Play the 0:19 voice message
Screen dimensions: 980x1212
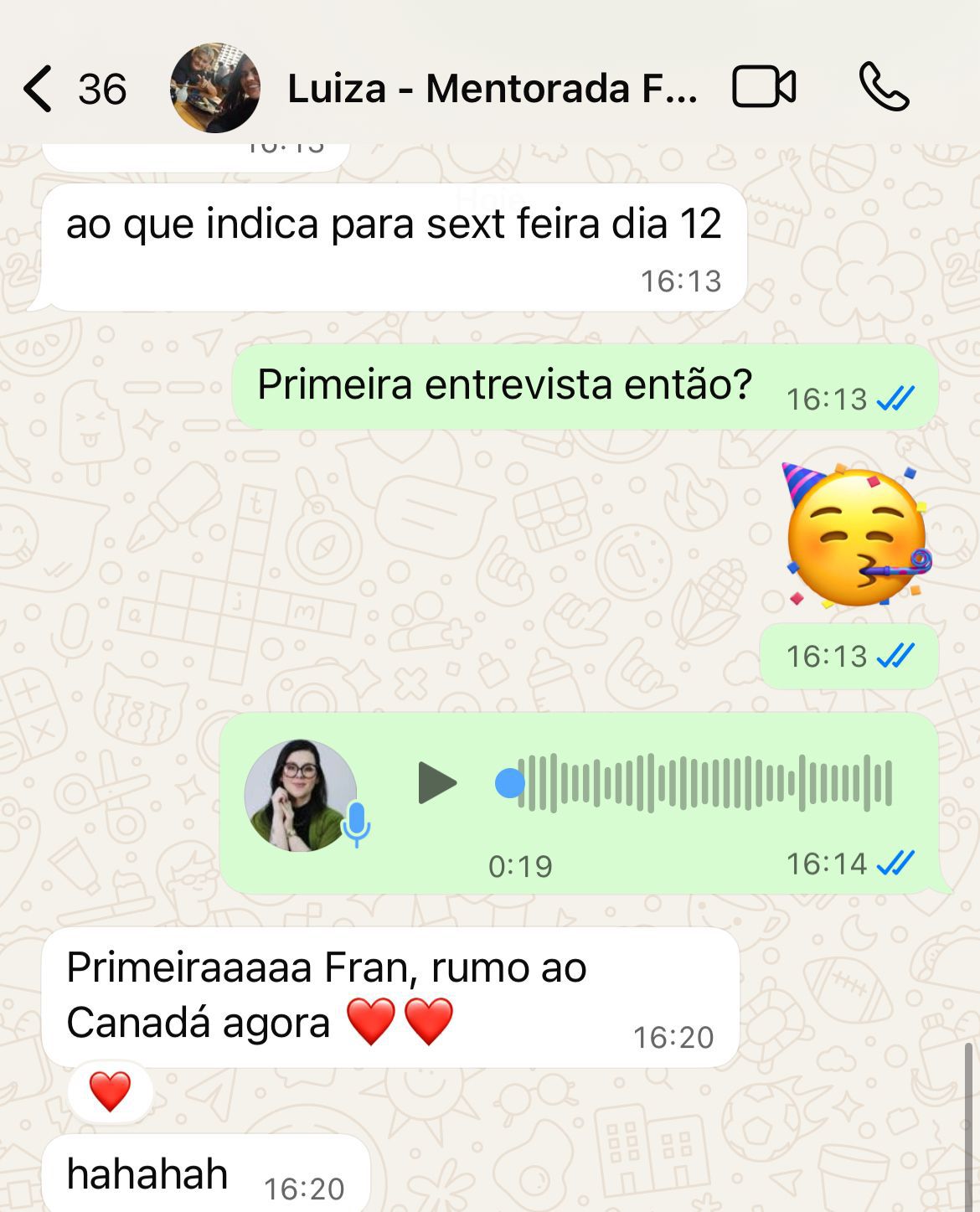435,783
